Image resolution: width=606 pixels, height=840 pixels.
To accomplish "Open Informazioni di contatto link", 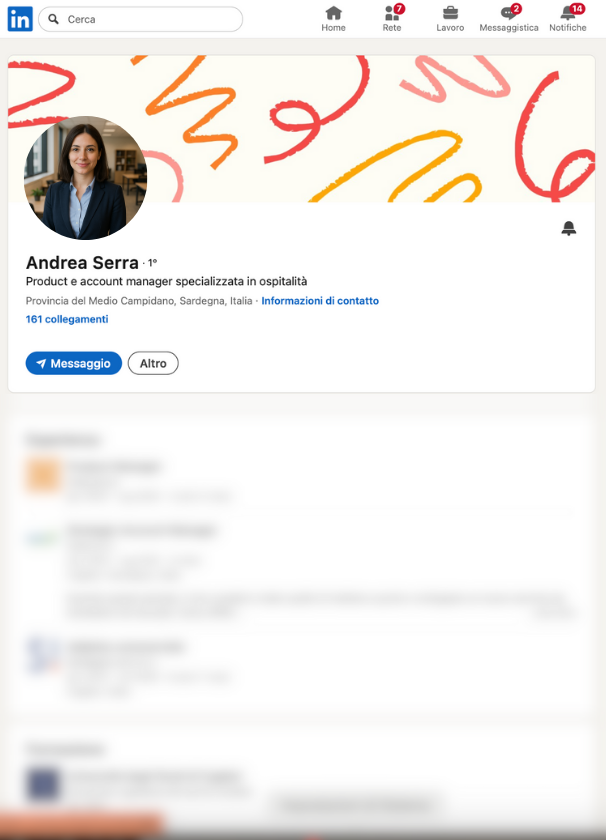I will pos(320,301).
